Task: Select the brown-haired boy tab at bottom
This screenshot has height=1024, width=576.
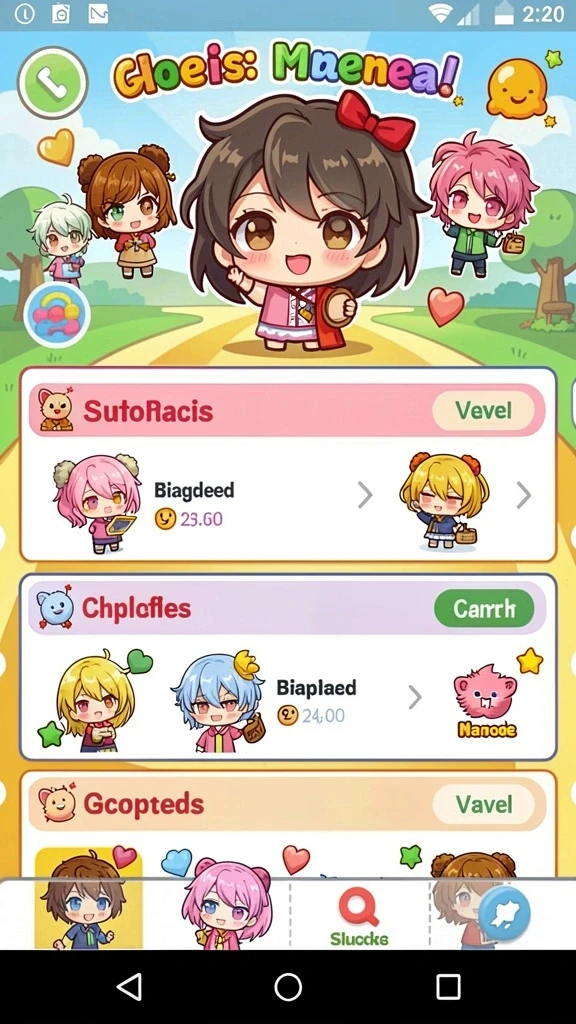Action: 87,901
